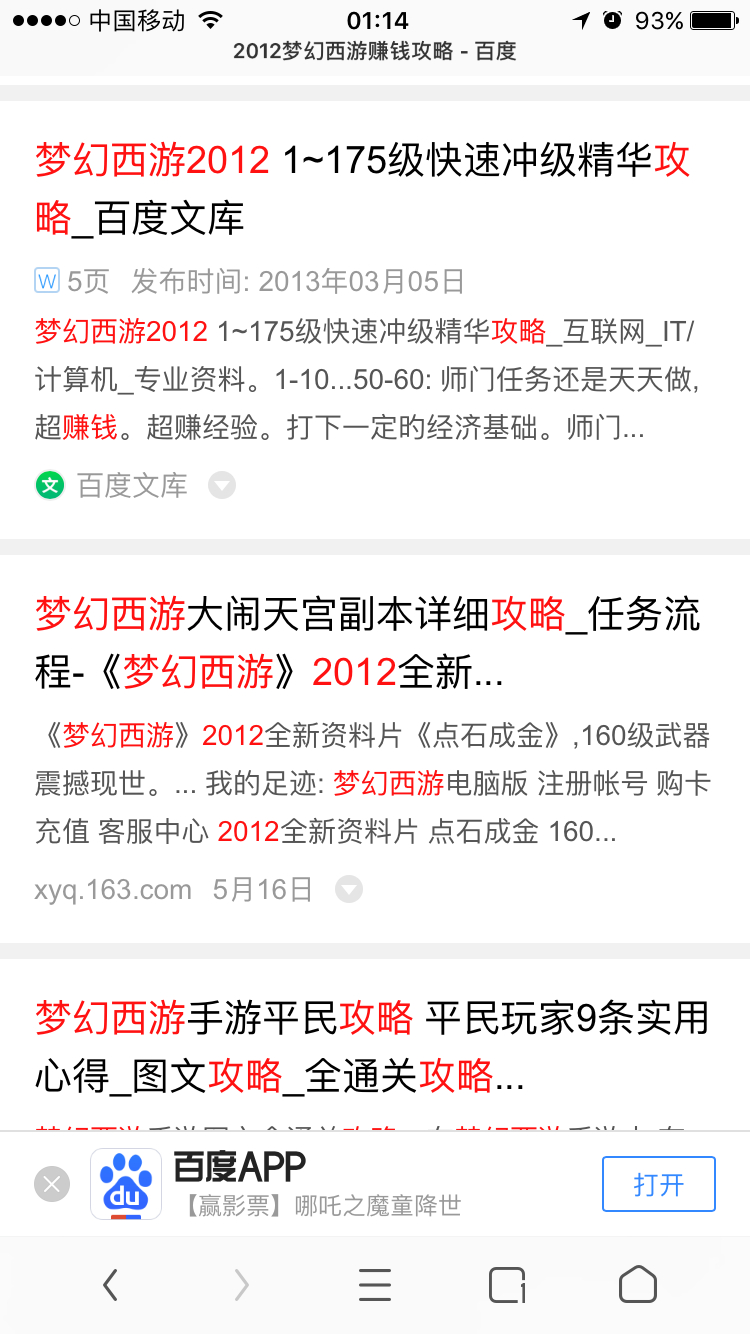Tap 打开 to open Baidu app
Viewport: 750px width, 1334px height.
click(658, 1184)
